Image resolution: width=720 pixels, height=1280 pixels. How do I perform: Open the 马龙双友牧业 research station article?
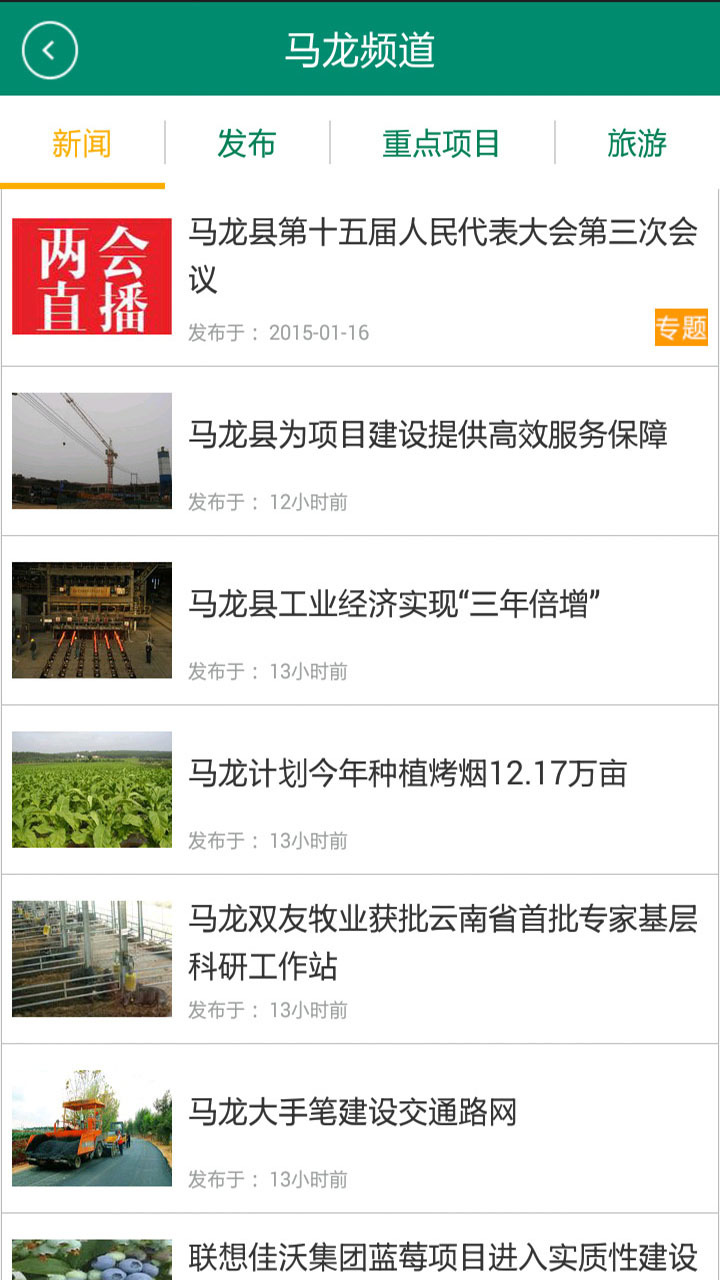(442, 942)
